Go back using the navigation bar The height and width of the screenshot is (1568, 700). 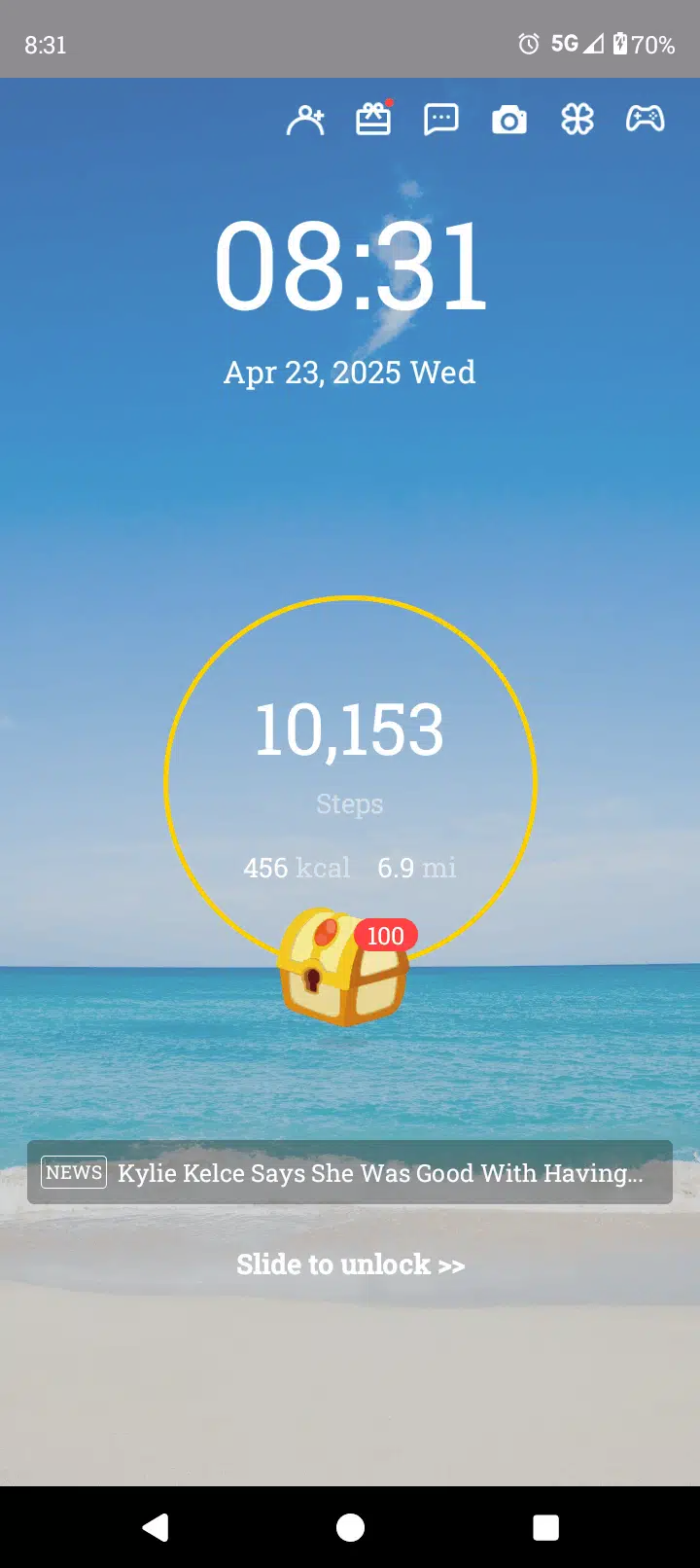(x=156, y=1527)
